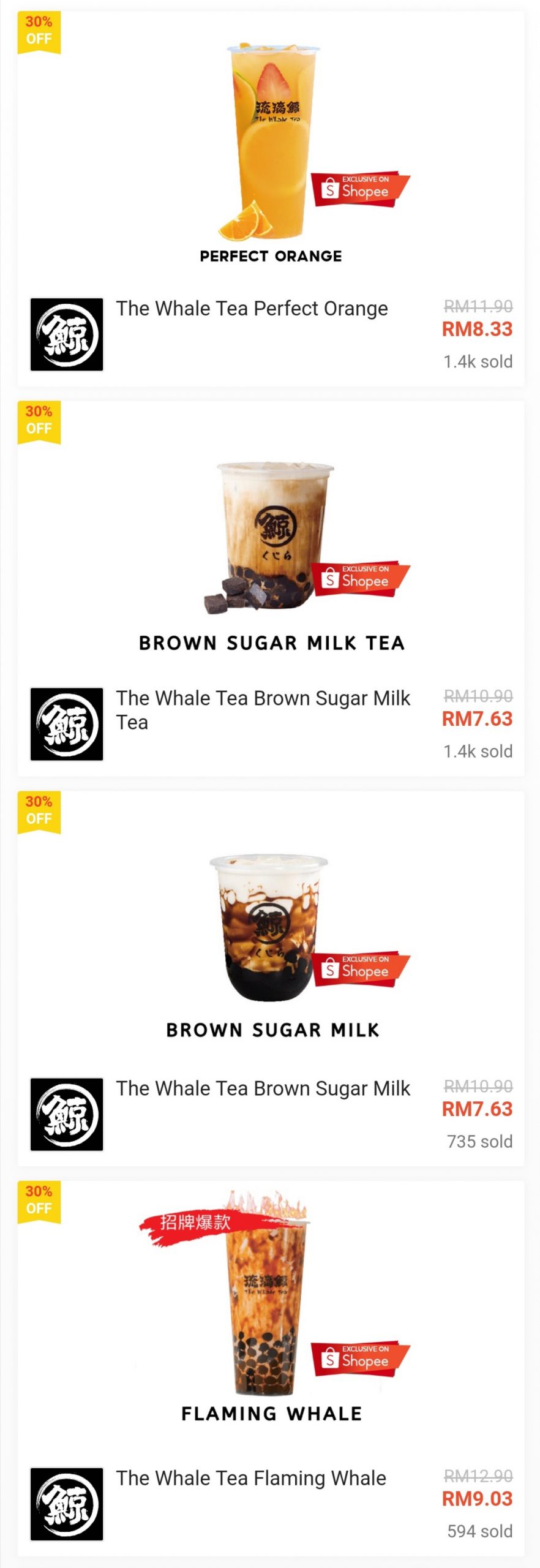The image size is (540, 1568).
Task: Open The Whale Tea Flaming Whale product
Action: click(251, 1478)
